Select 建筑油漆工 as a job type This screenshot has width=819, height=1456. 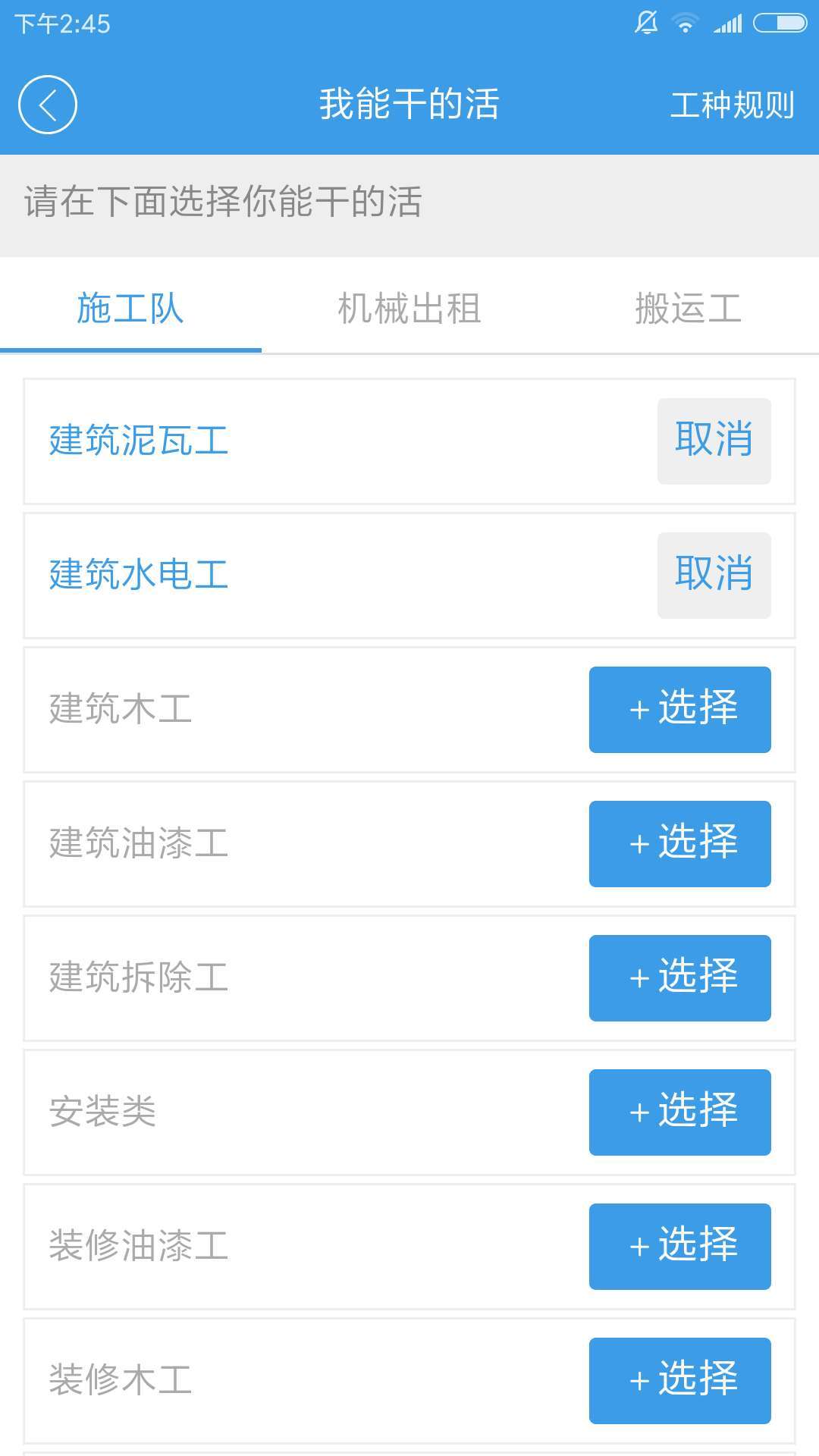click(x=679, y=844)
